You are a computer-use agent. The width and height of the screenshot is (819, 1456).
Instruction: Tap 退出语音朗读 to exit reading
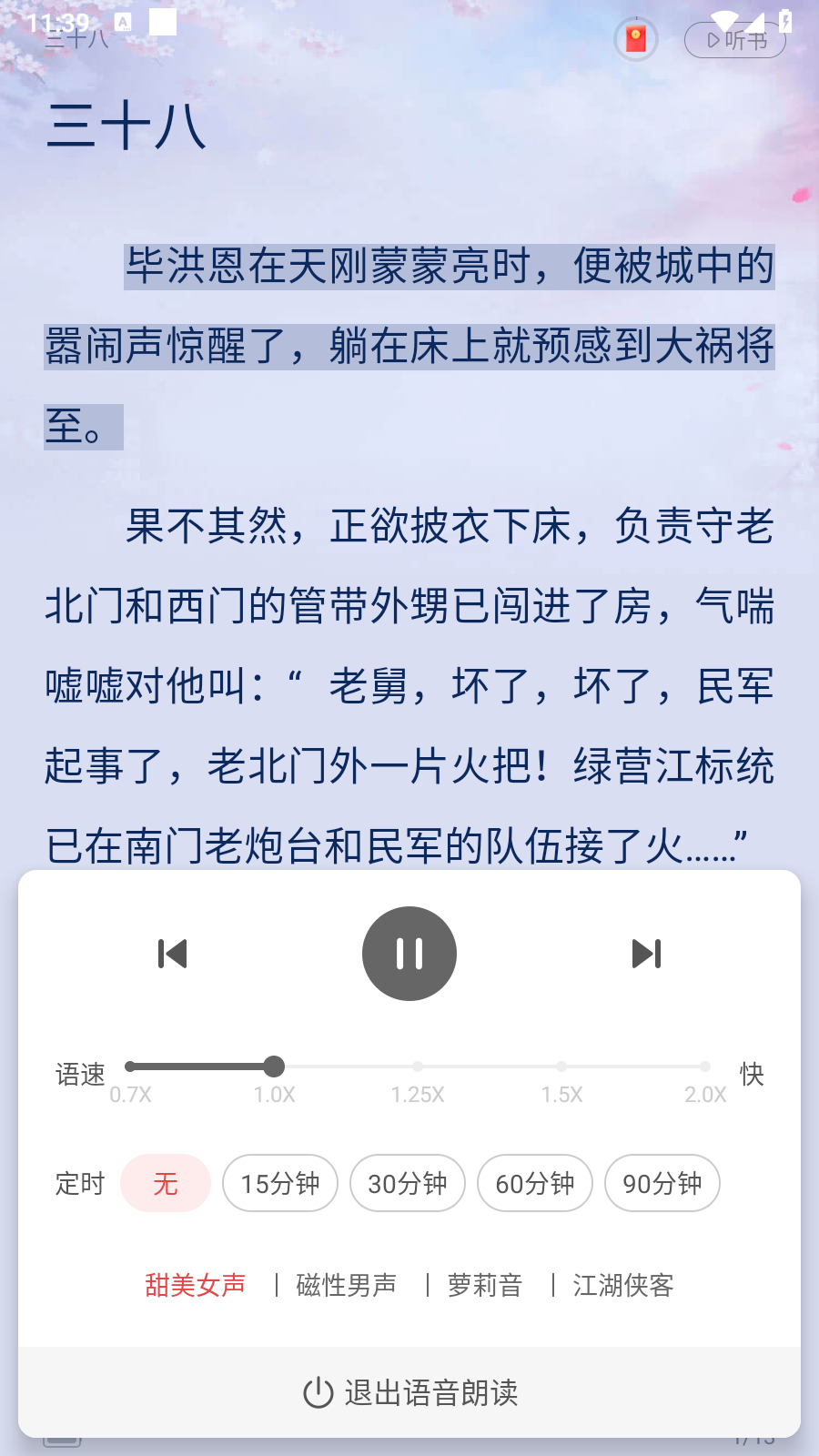[431, 1390]
